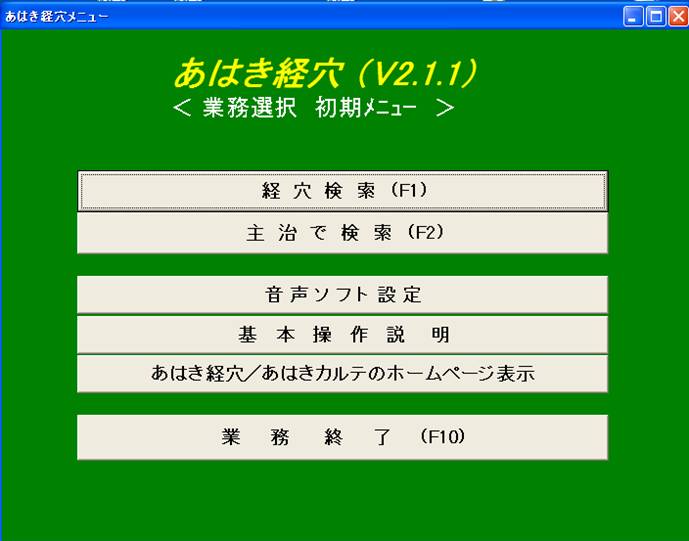Open 経穴検索 (F1) search
This screenshot has width=689, height=541.
pyautogui.click(x=342, y=190)
